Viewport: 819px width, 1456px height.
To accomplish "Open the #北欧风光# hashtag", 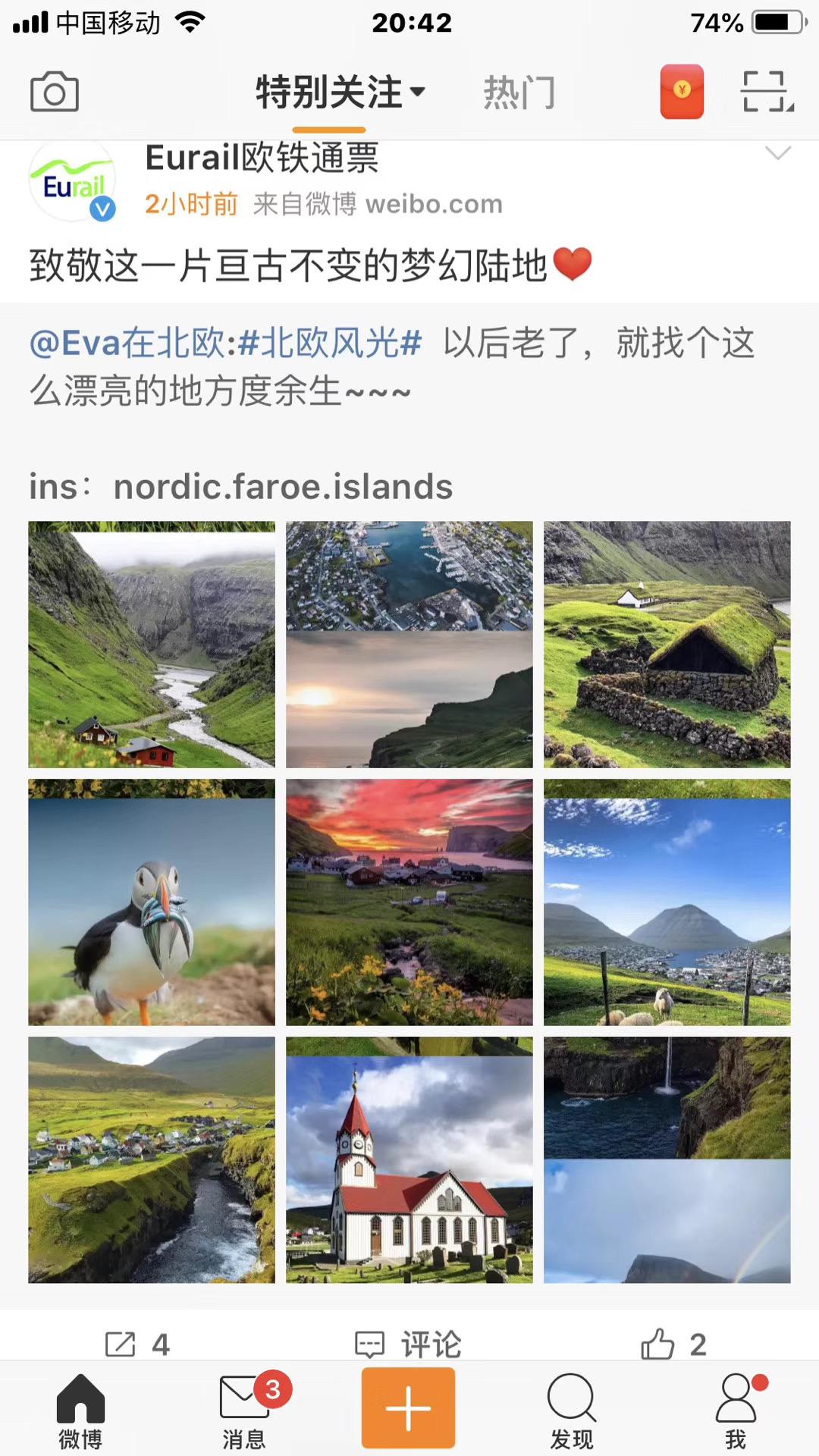I will 329,344.
